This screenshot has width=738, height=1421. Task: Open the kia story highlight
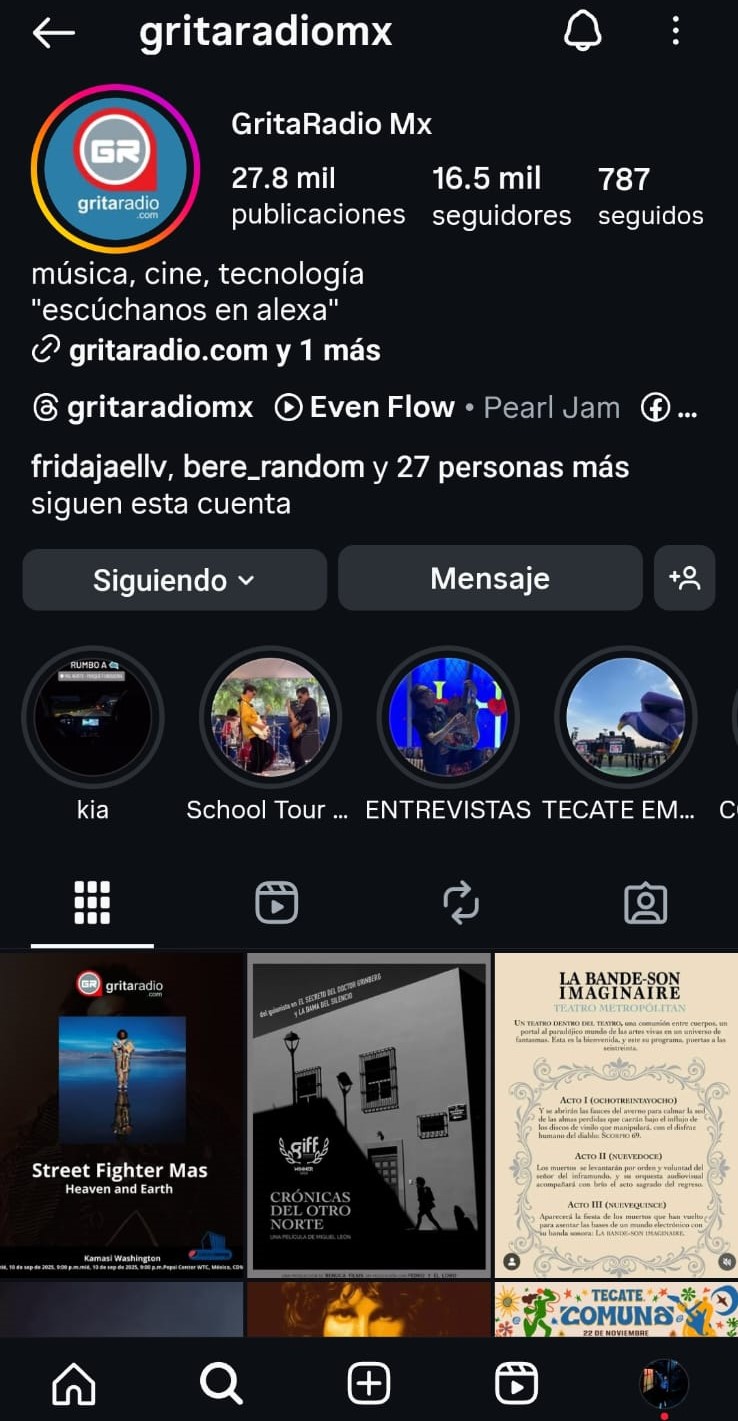click(93, 718)
